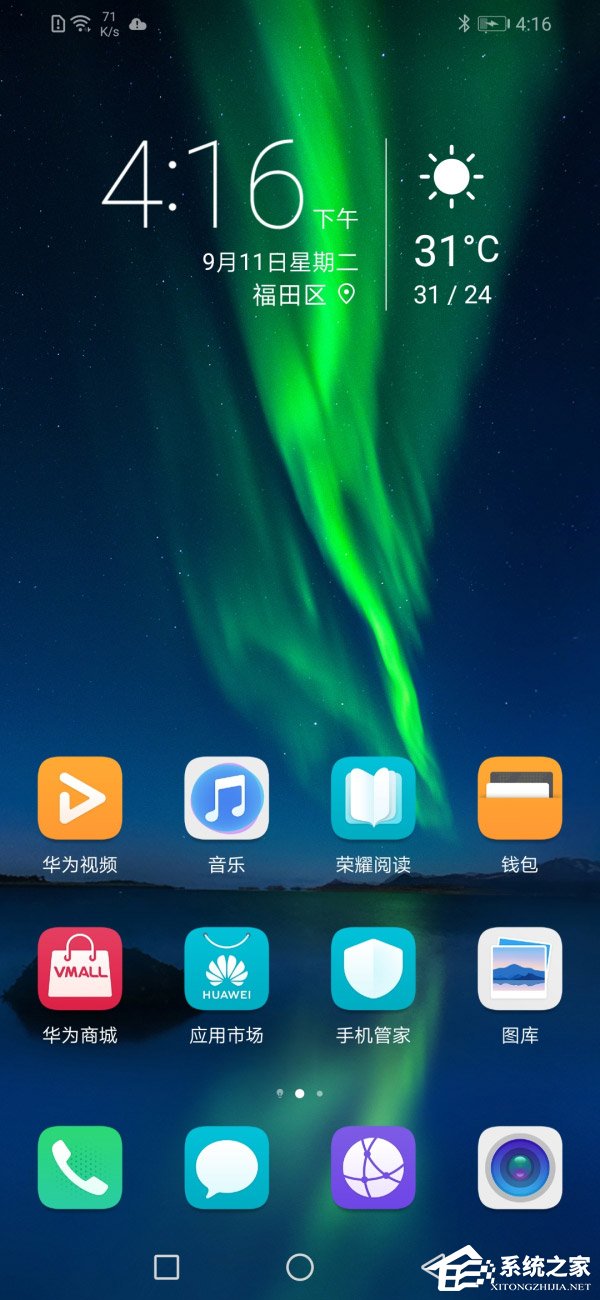Viewport: 600px width, 1300px height.
Task: Launch 华为商城 VMALL store
Action: (80, 968)
